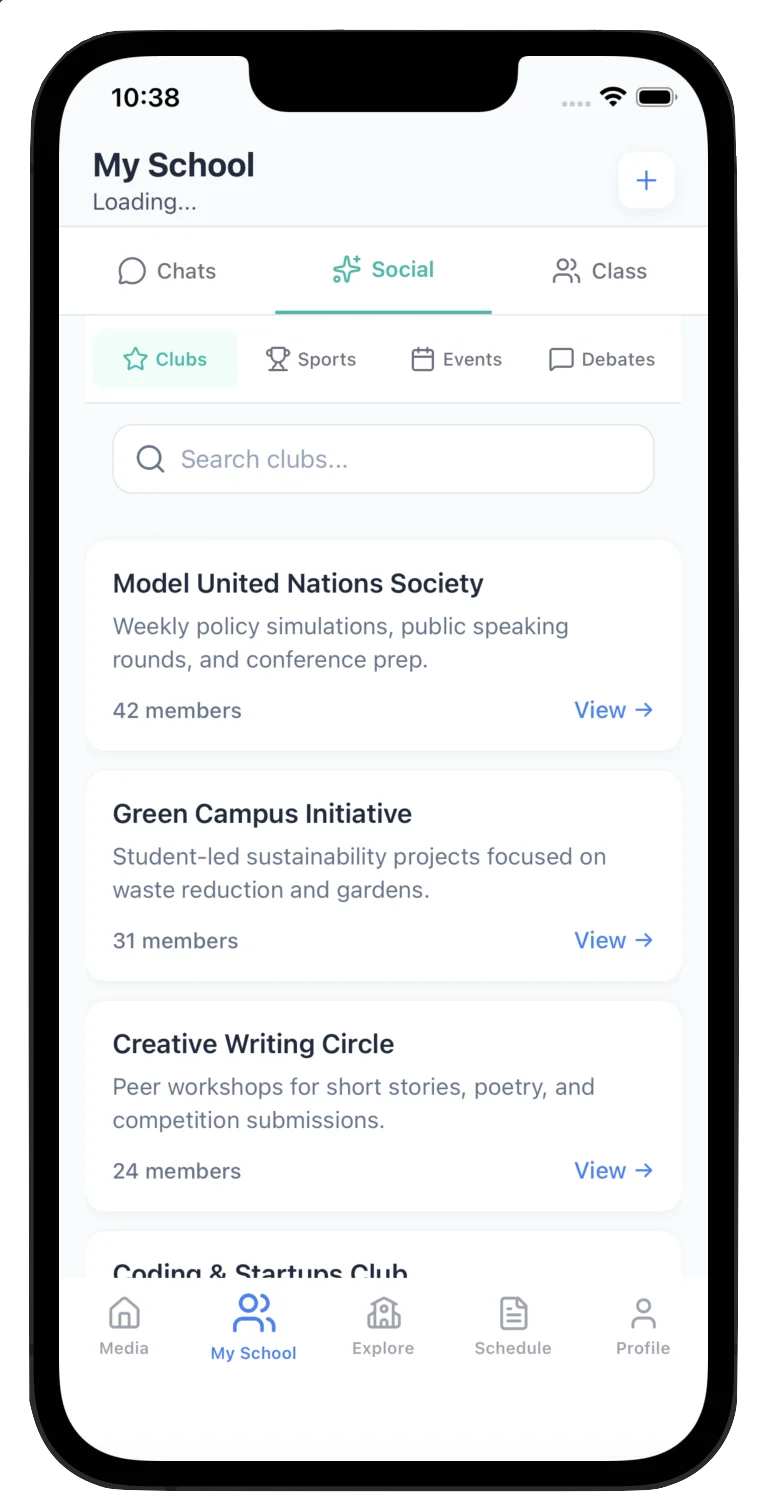The image size is (772, 1504).
Task: Switch to Sports section
Action: pos(310,359)
